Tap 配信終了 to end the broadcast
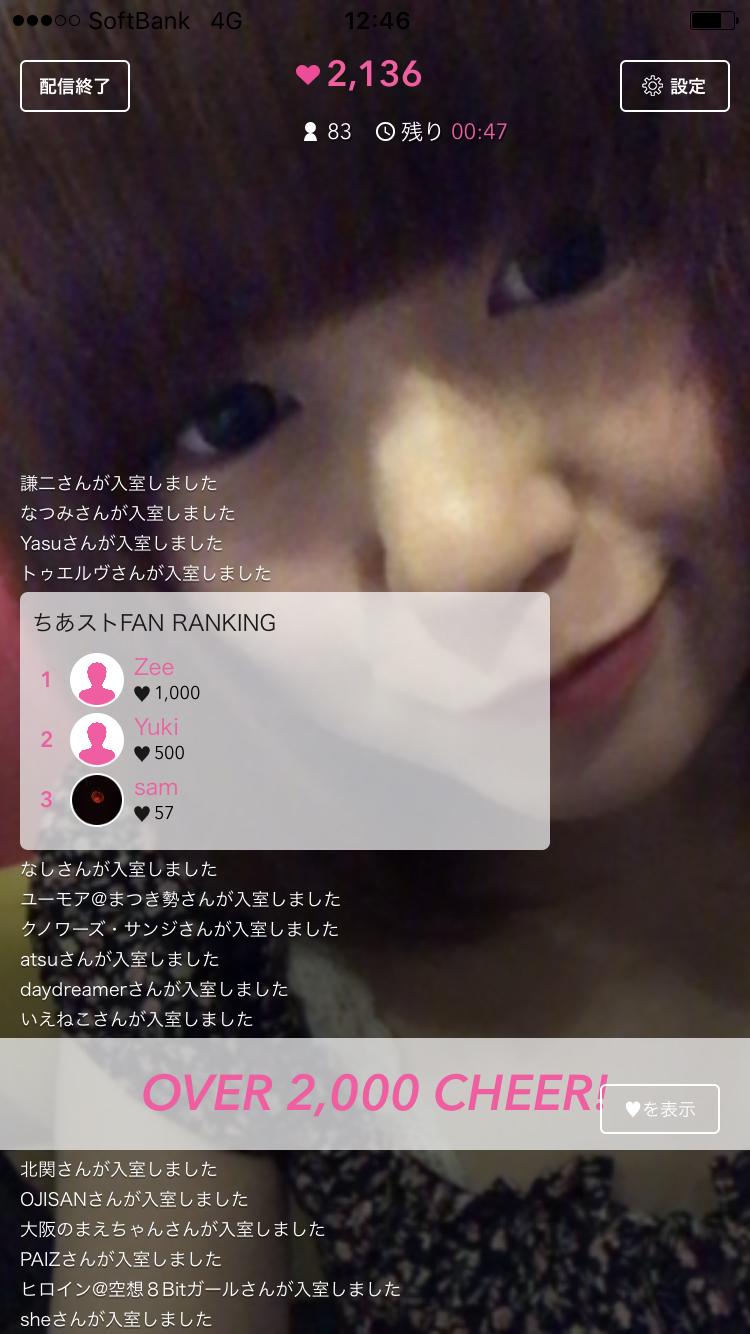Screen dimensions: 750x1334 [x=75, y=86]
